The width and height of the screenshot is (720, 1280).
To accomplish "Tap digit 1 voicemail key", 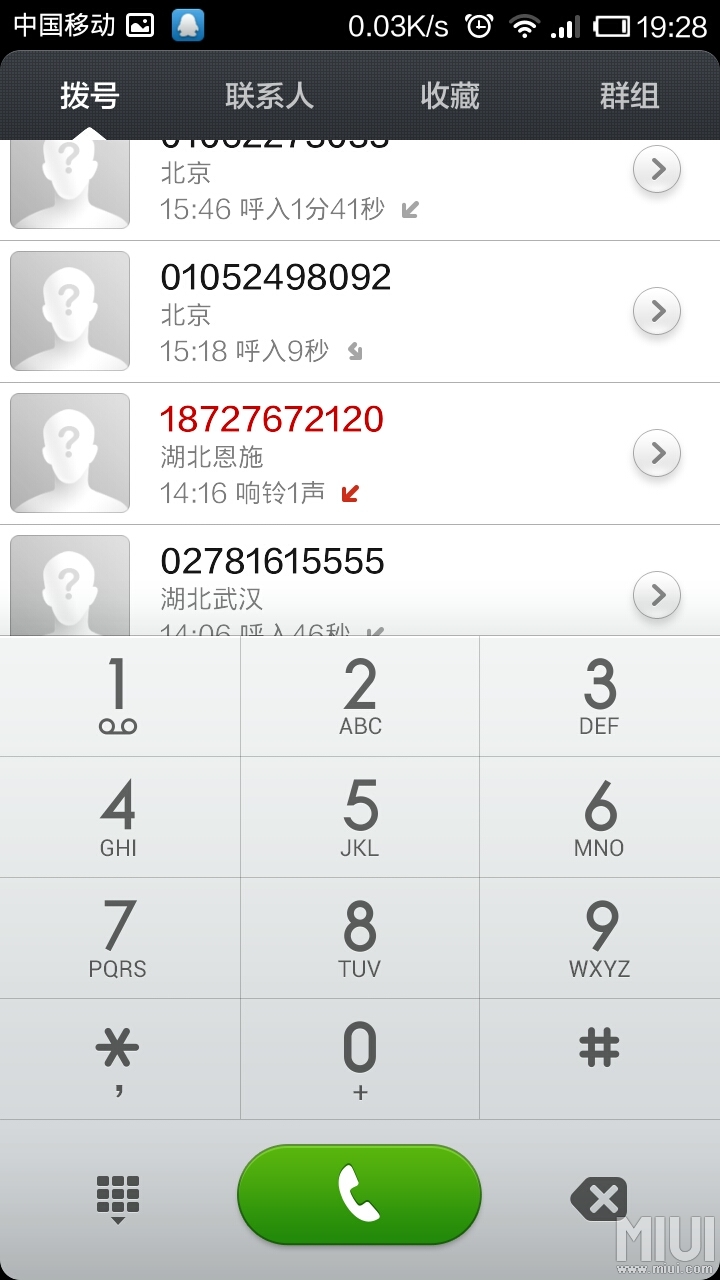I will tap(119, 697).
